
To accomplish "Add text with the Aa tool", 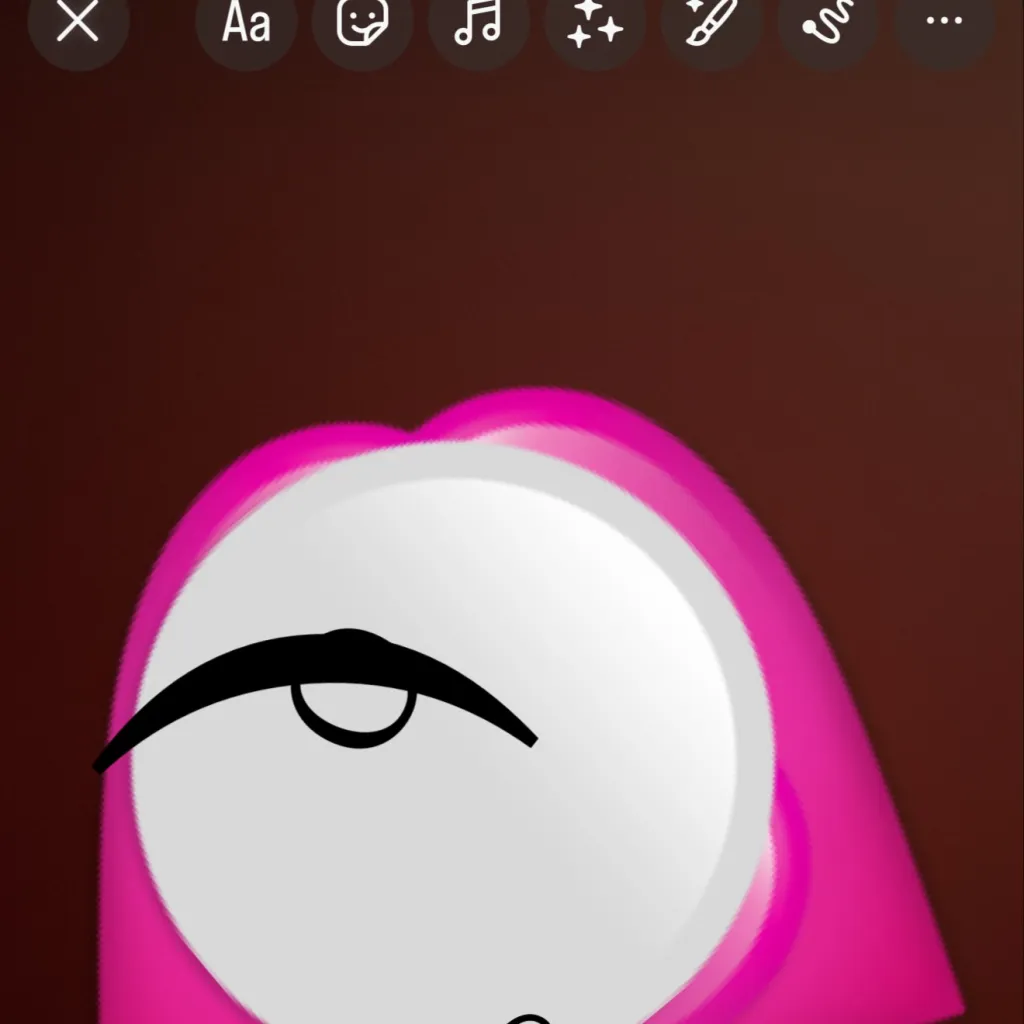I will pyautogui.click(x=246, y=24).
